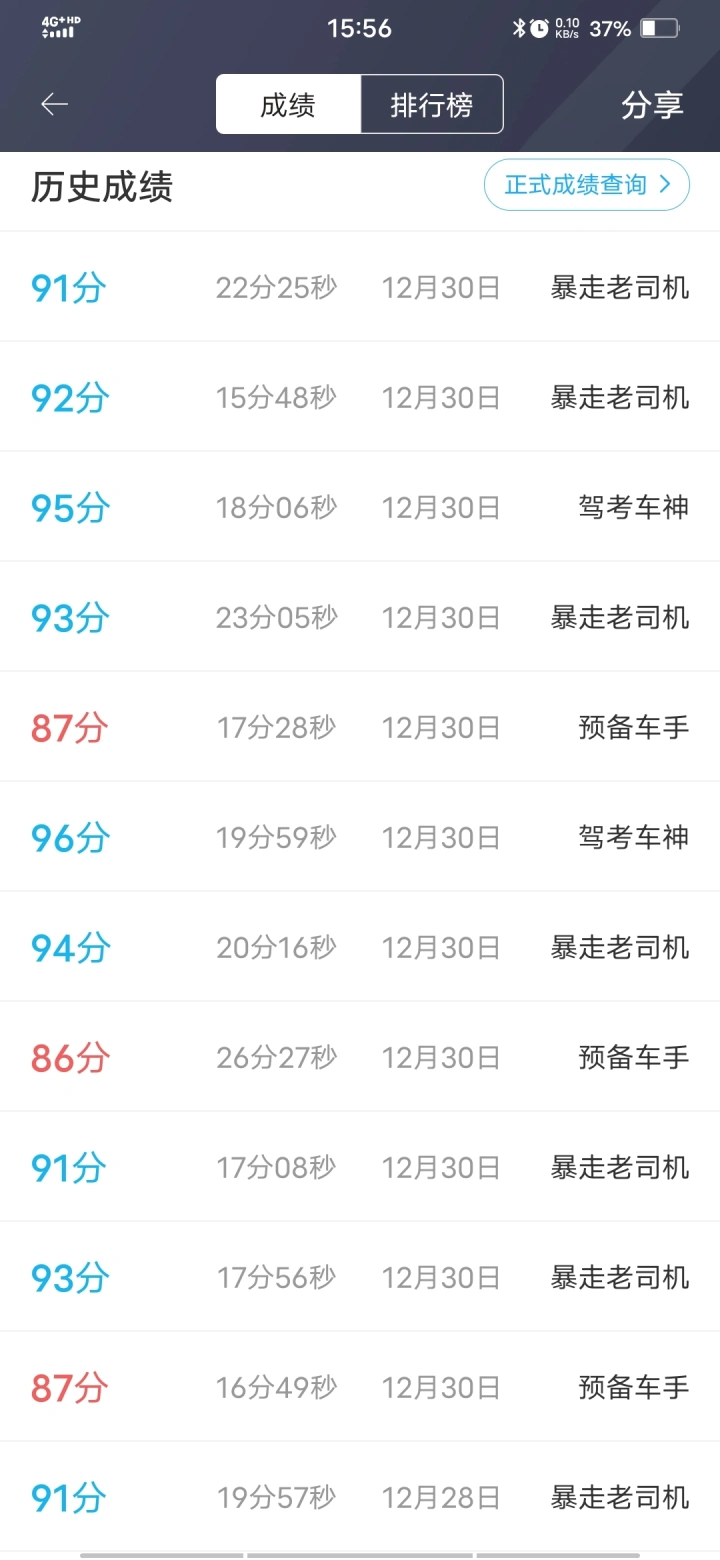View the 95分 驾考车神 record

coord(360,507)
